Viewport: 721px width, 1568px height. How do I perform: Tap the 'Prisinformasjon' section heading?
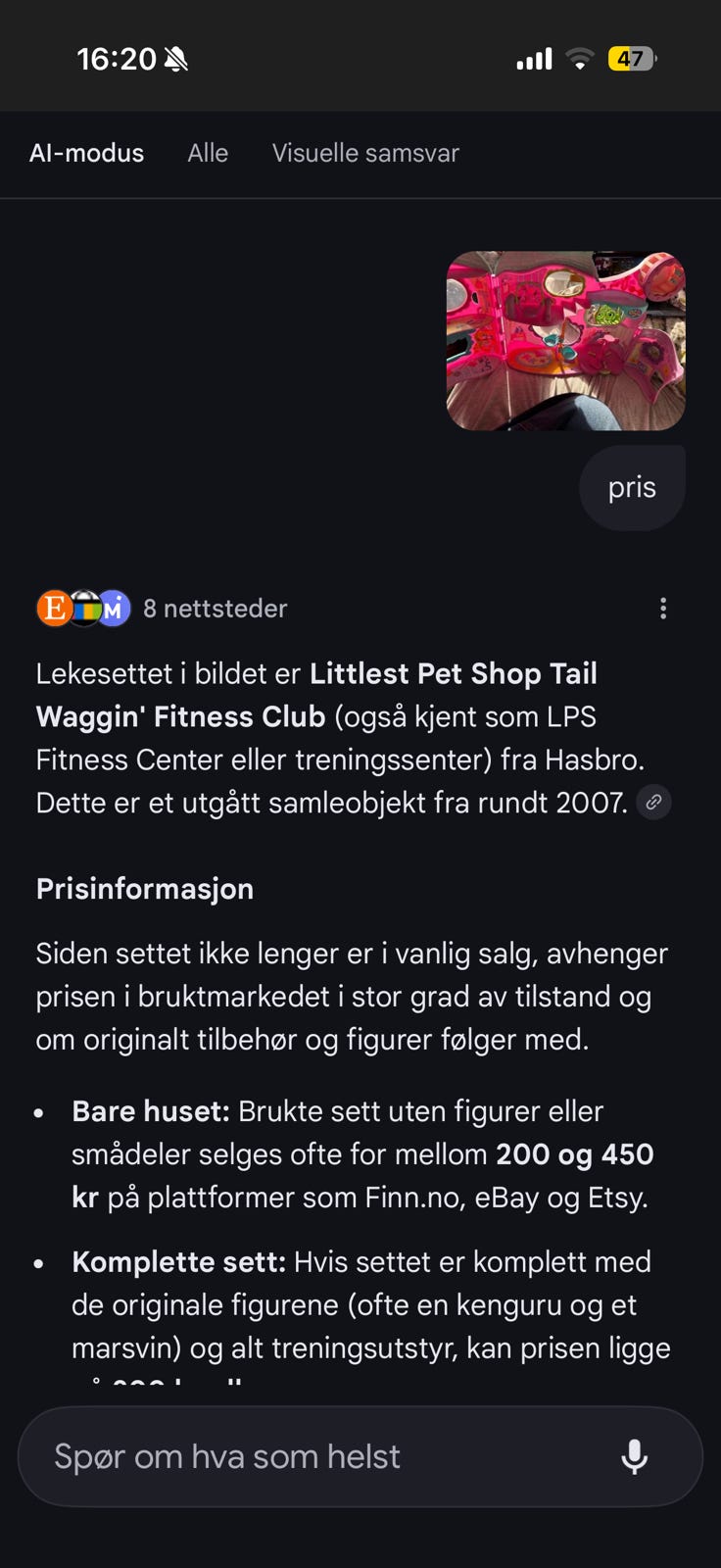tap(144, 889)
